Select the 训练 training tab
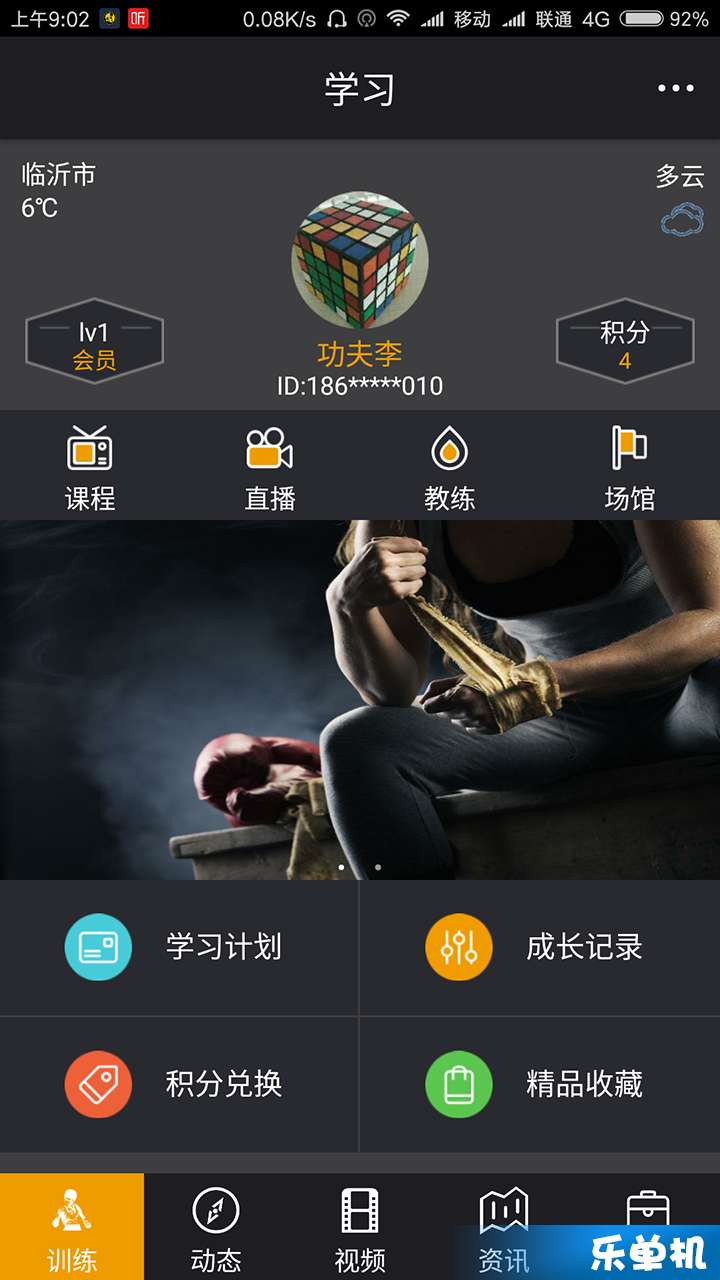Screen dimensions: 720x1280 [72, 1228]
